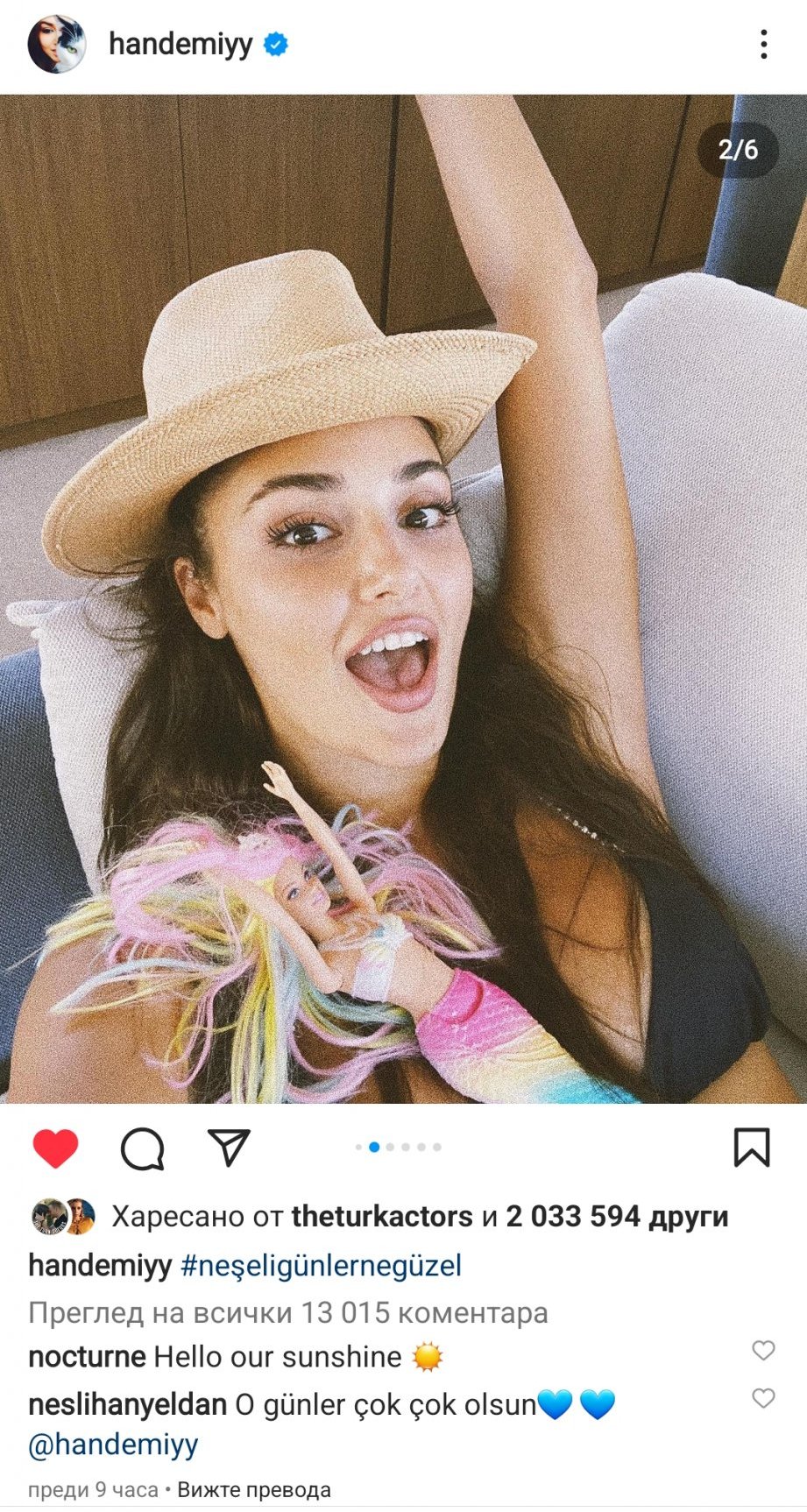Save the post with the bookmark icon
Image resolution: width=807 pixels, height=1512 pixels.
(751, 1148)
